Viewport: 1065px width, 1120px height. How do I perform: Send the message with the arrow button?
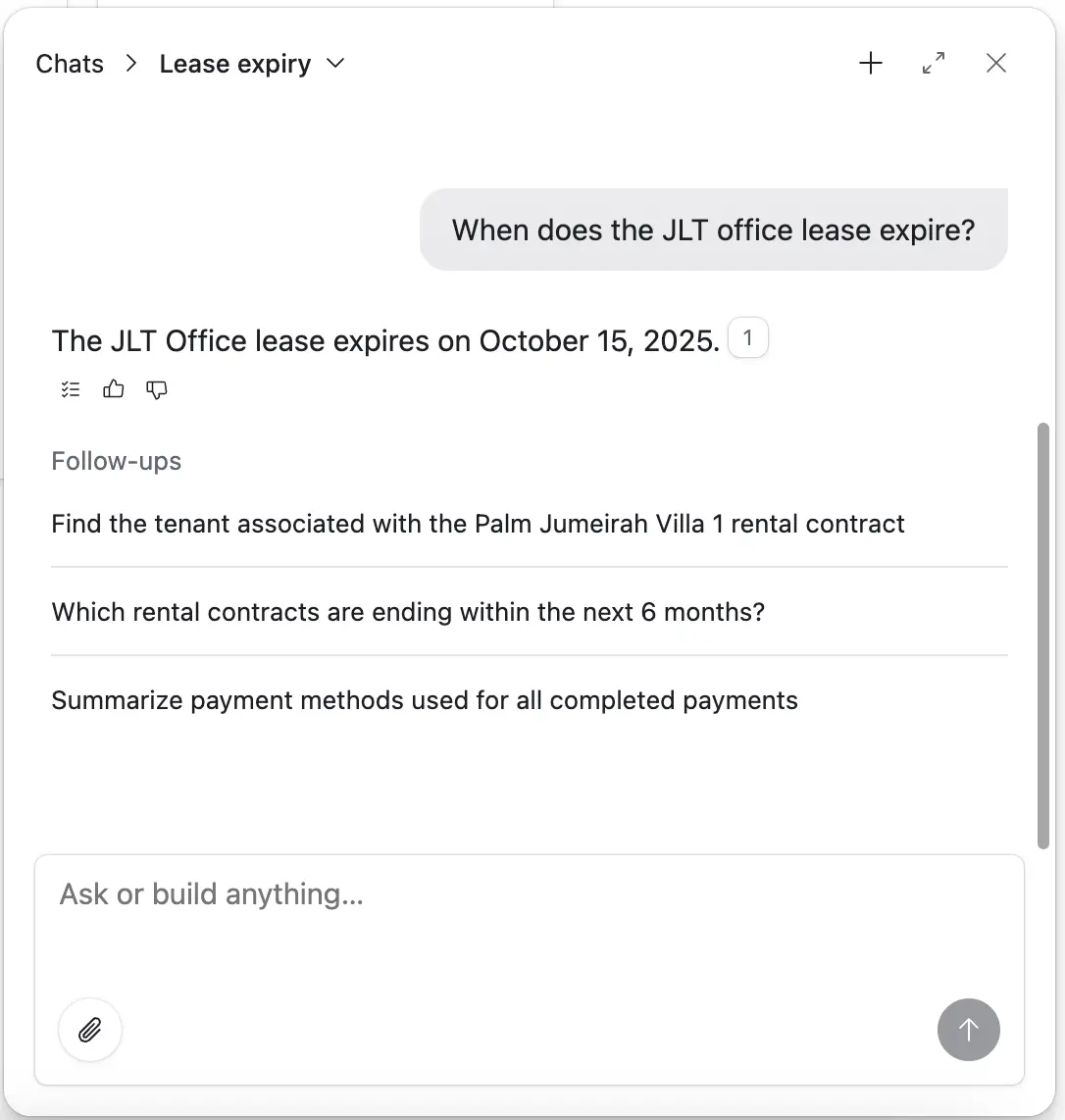[x=968, y=1031]
